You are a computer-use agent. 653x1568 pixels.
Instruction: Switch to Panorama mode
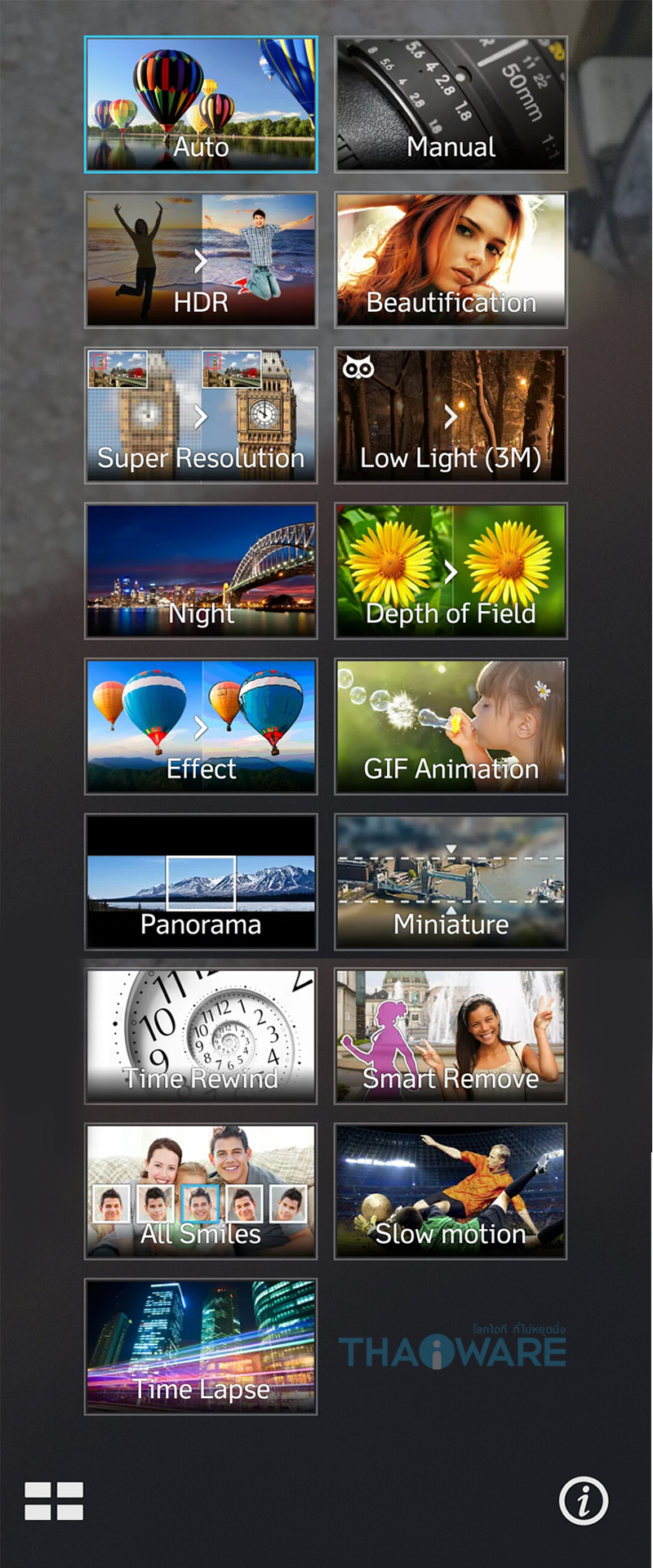tap(201, 881)
